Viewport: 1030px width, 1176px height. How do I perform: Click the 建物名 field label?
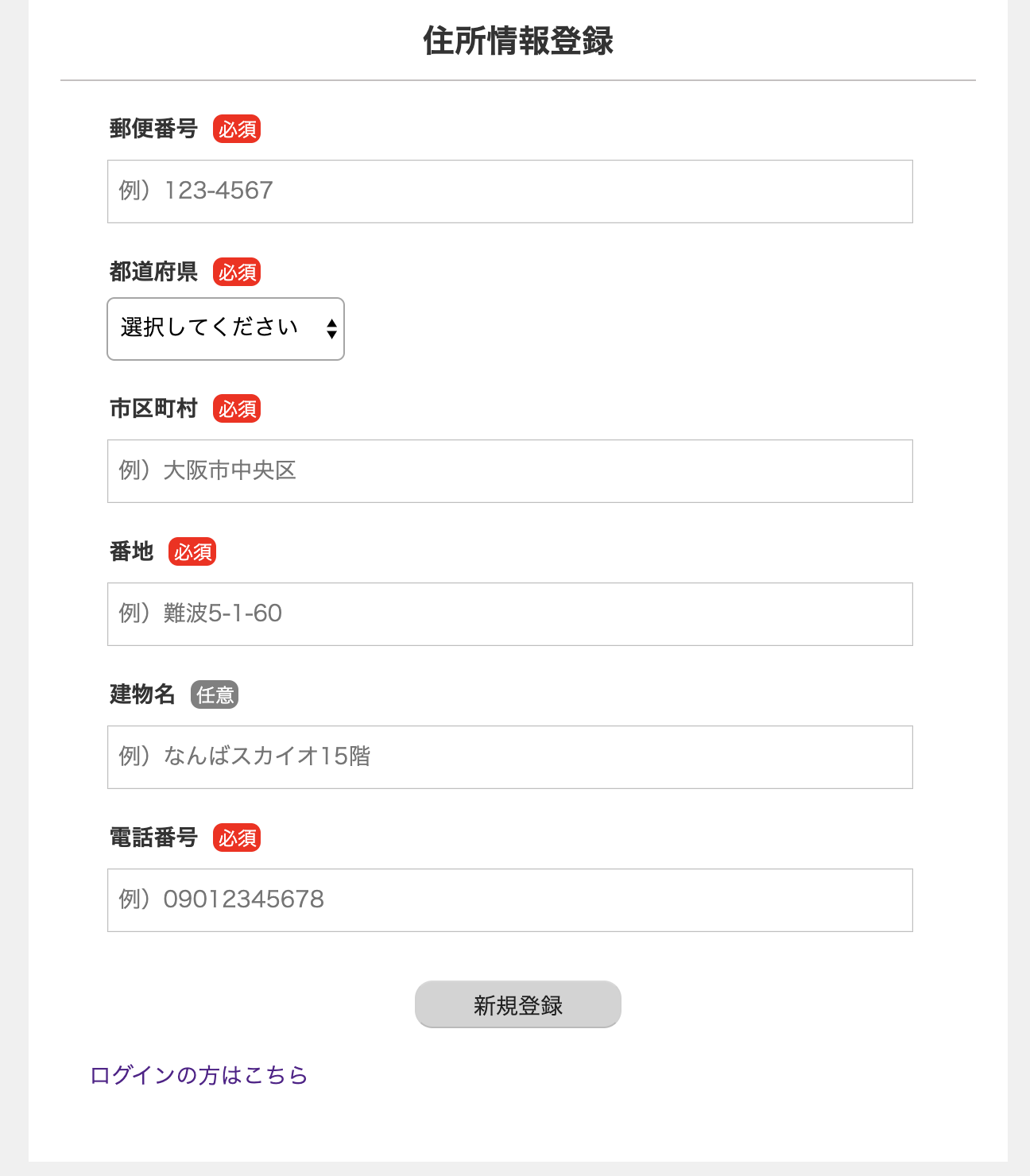pos(142,694)
